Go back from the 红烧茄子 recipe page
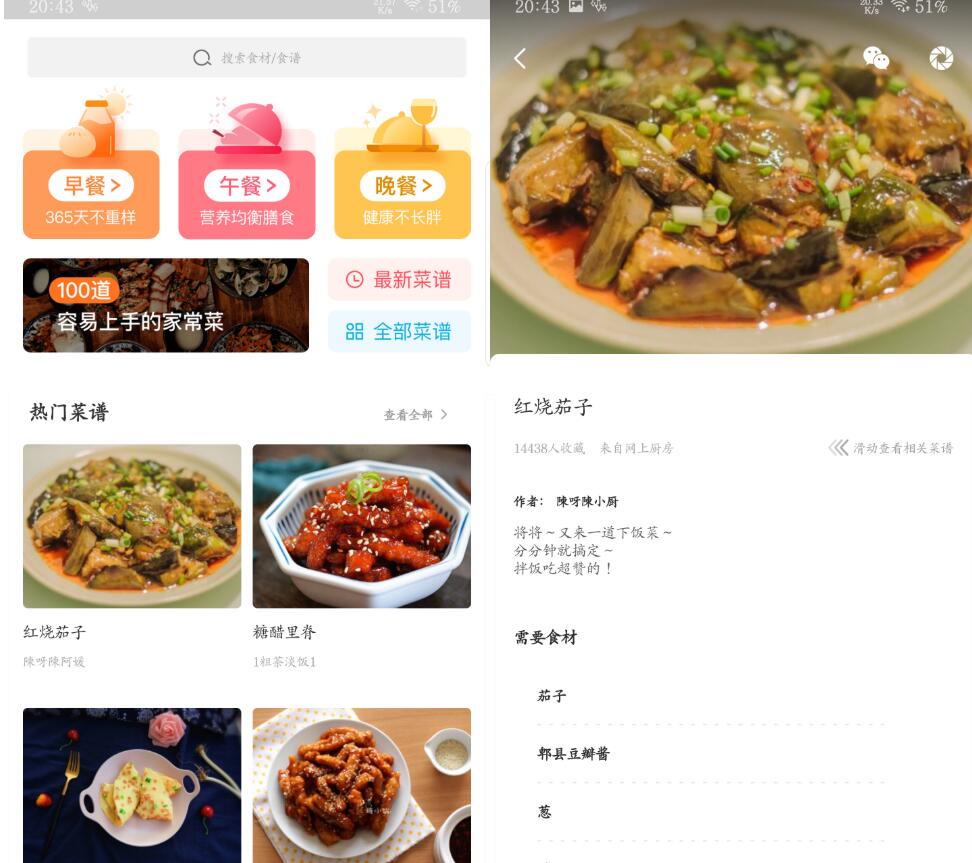Screen dimensions: 972x863 coord(520,59)
